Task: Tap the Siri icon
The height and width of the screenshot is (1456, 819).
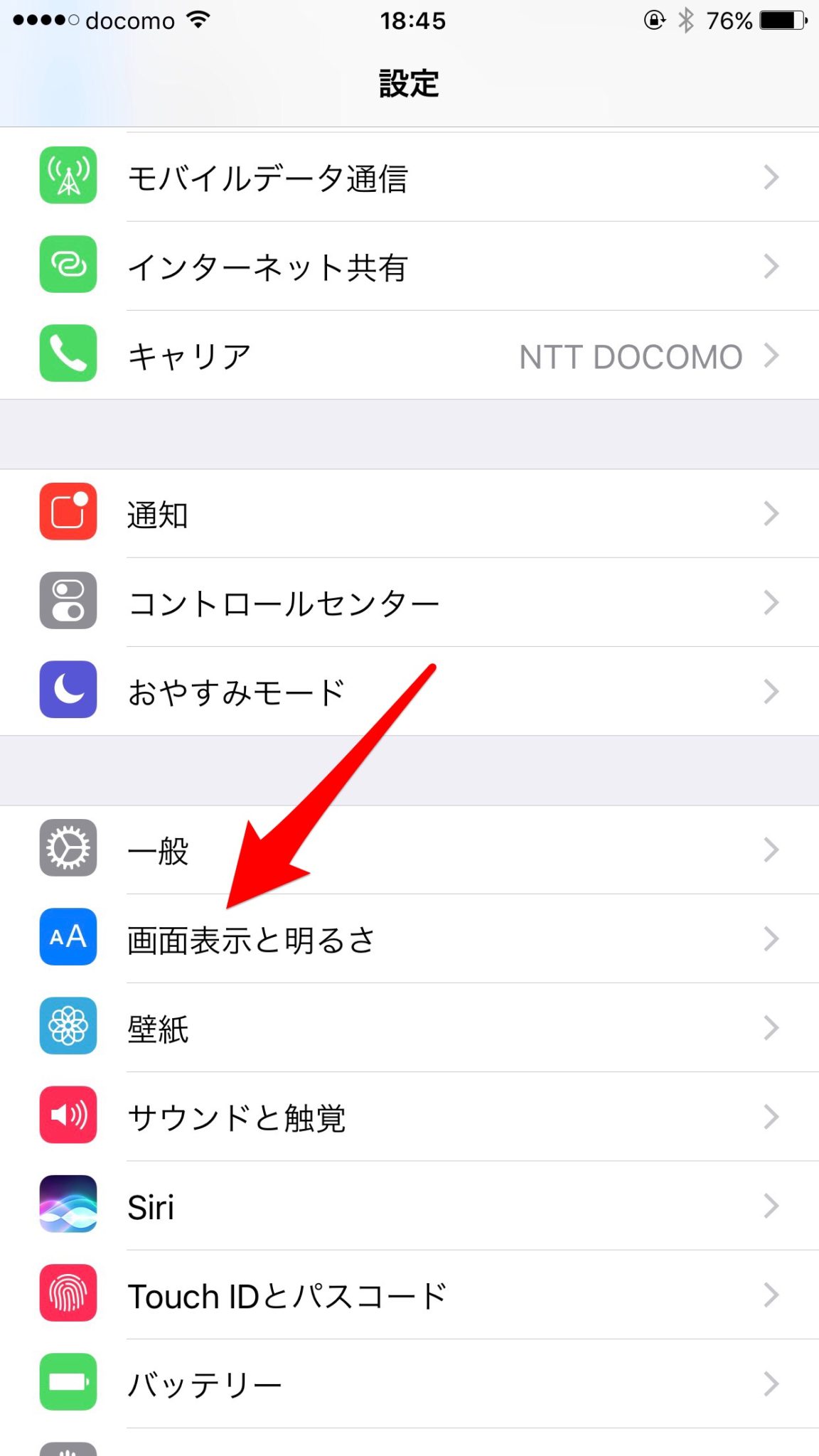Action: (x=68, y=1204)
